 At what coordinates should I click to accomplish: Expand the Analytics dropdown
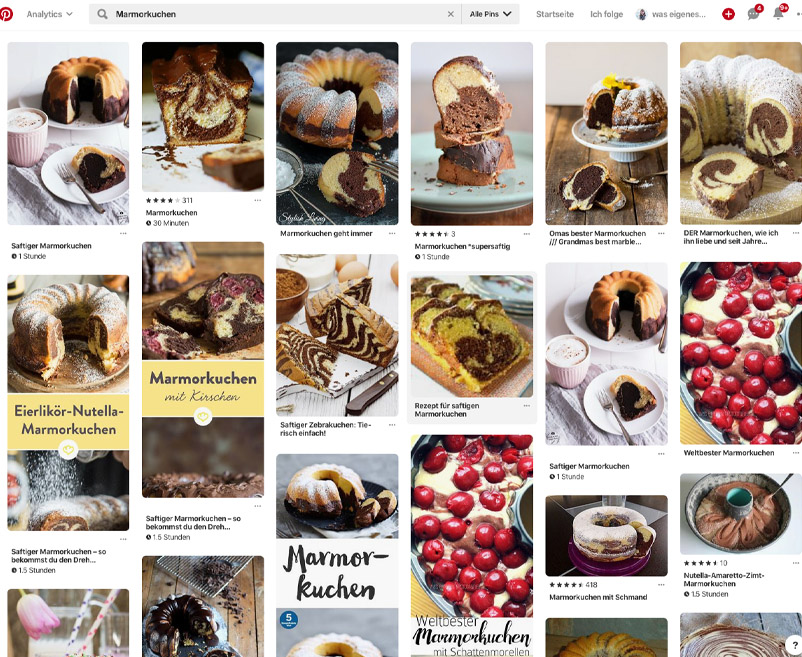pyautogui.click(x=49, y=14)
